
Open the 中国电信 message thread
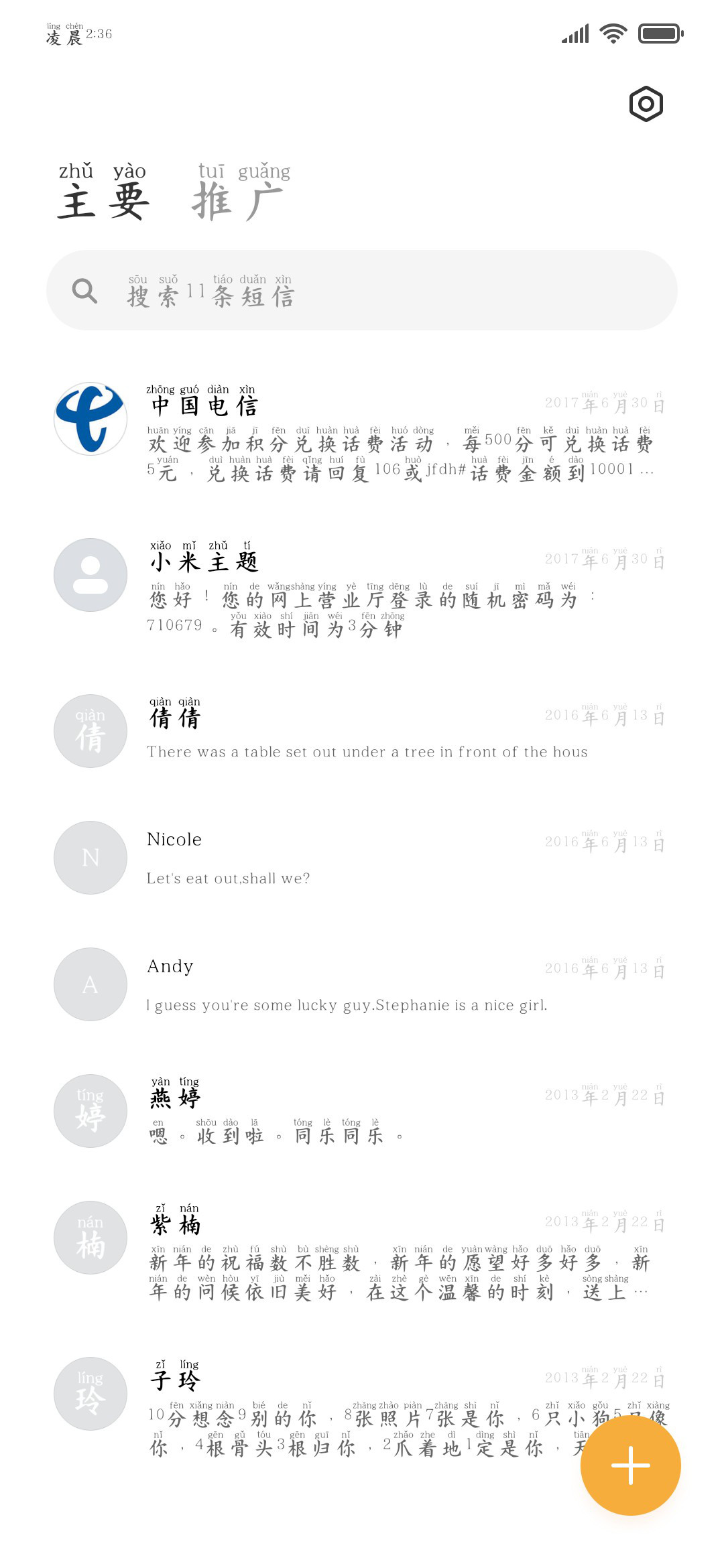(x=362, y=432)
